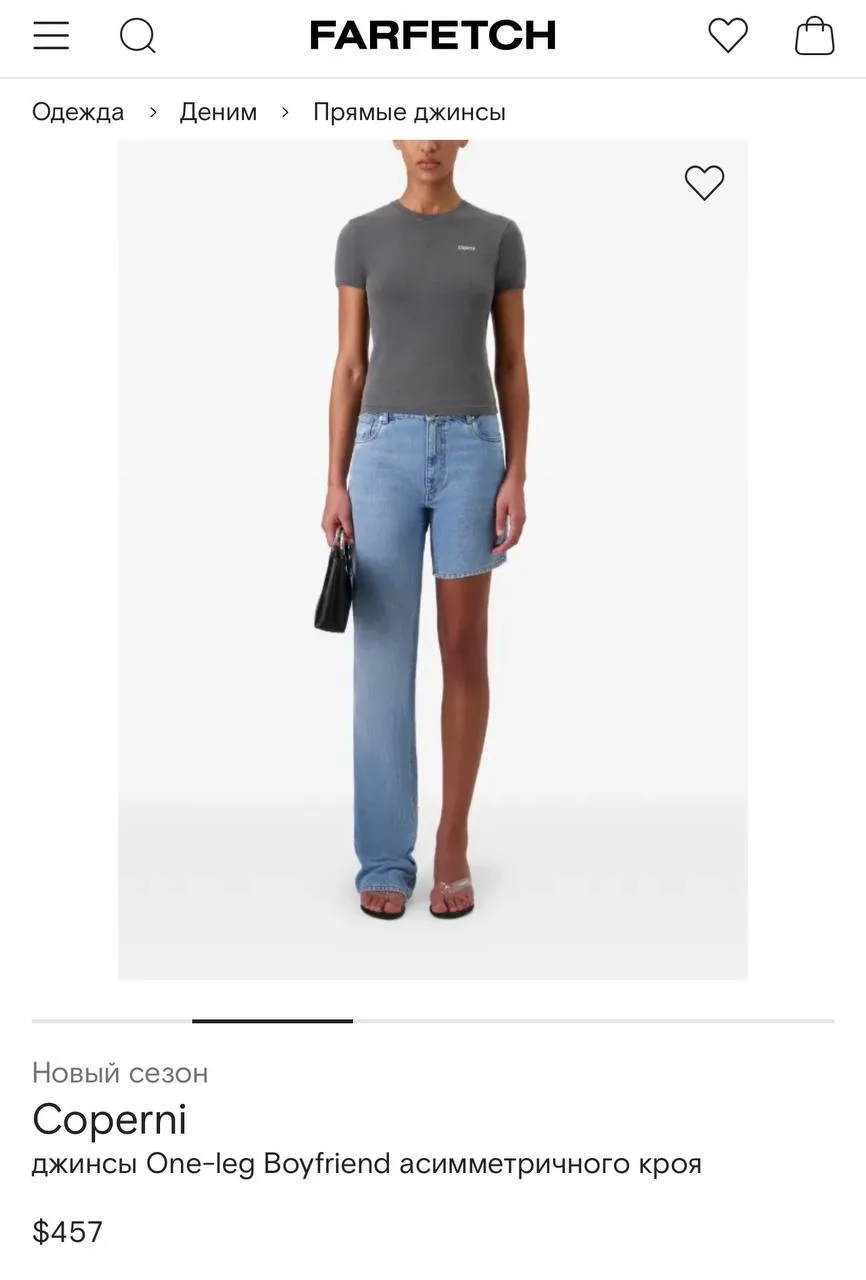866x1280 pixels.
Task: Open Прямые джинсы breadcrumb
Action: (409, 112)
